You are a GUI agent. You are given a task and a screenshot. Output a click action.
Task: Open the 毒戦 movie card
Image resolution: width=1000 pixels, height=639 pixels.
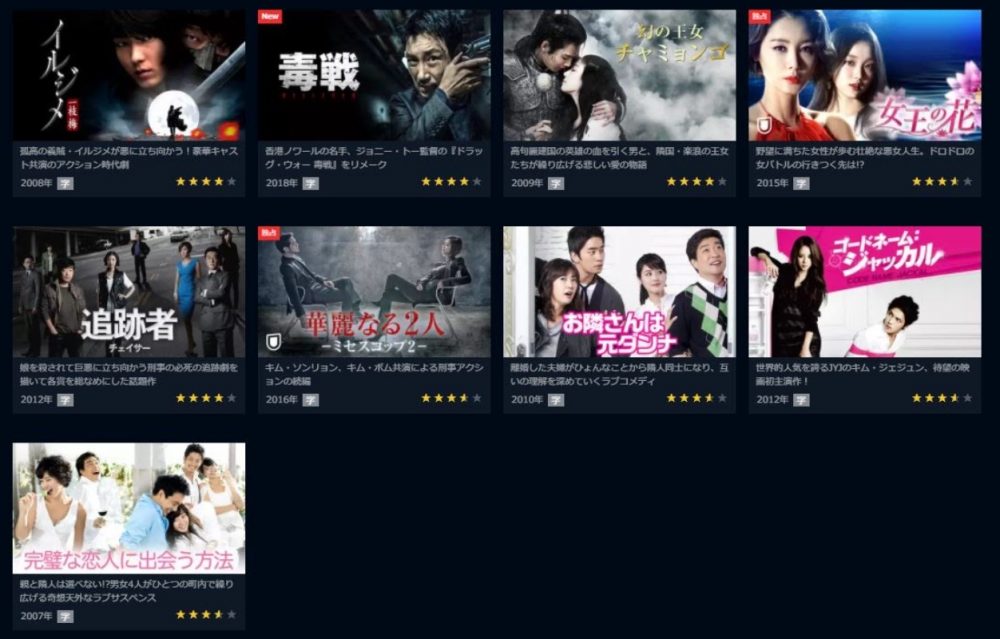pos(374,76)
